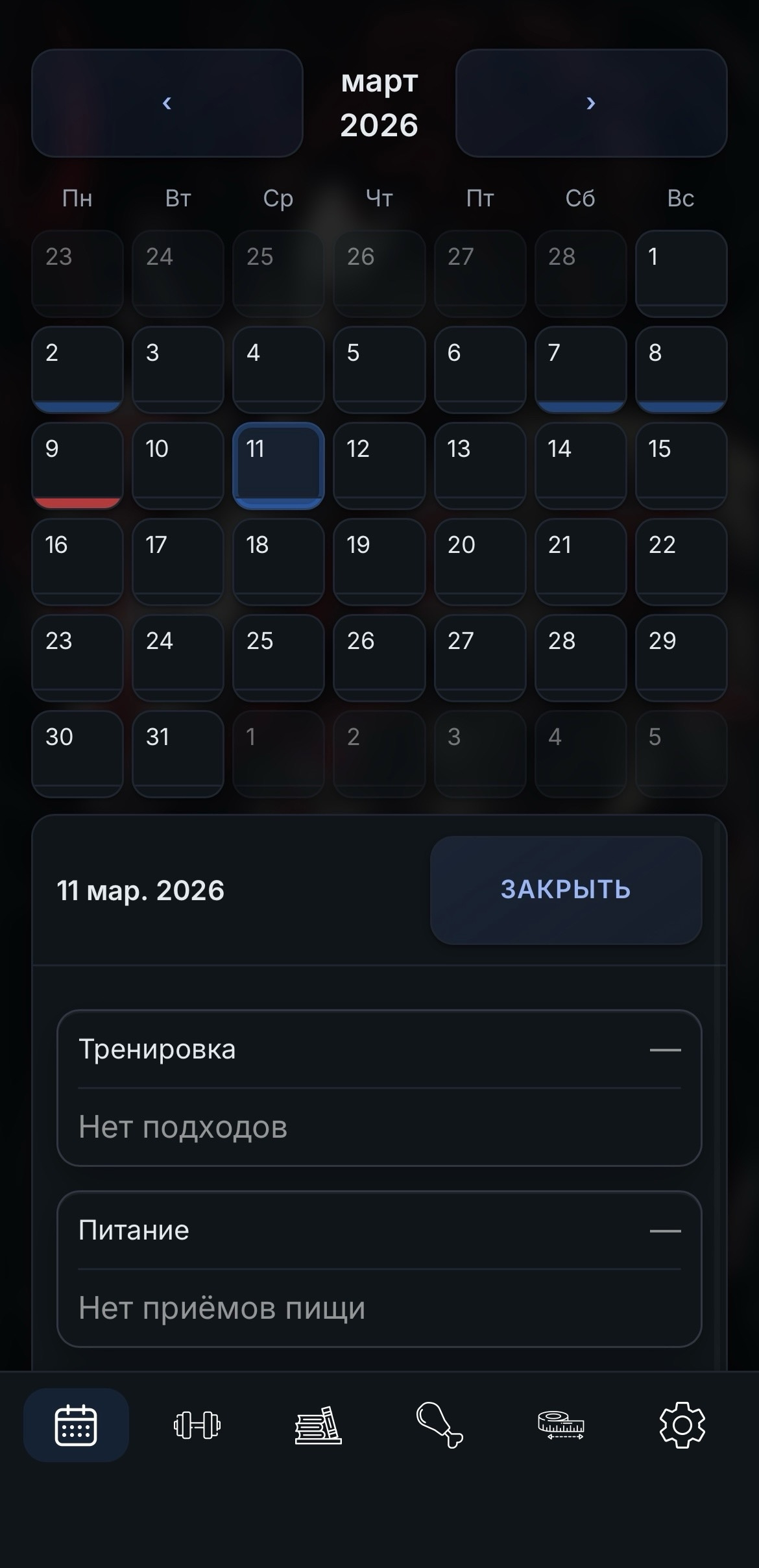Go to the next month
Image resolution: width=759 pixels, height=1568 pixels.
click(x=591, y=103)
